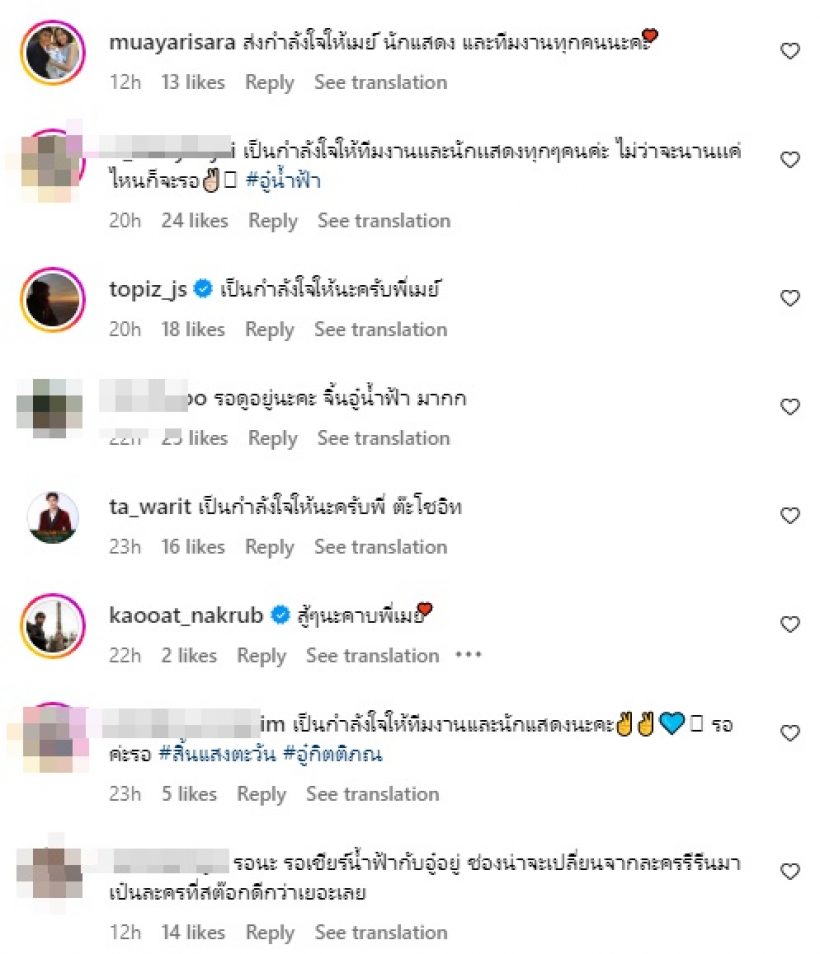This screenshot has height=954, width=820.
Task: View the 13 likes on muayarisara's comment
Action: pos(193,82)
